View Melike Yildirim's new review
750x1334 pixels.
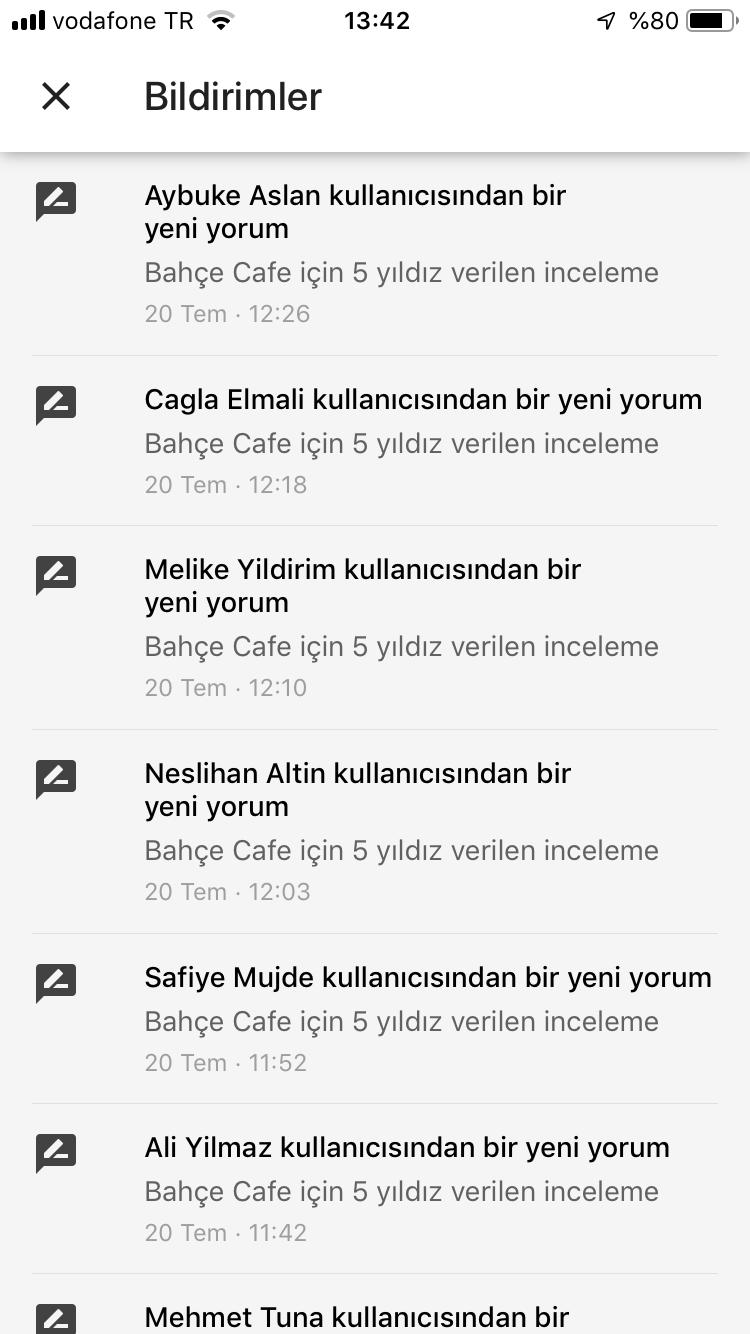375,628
